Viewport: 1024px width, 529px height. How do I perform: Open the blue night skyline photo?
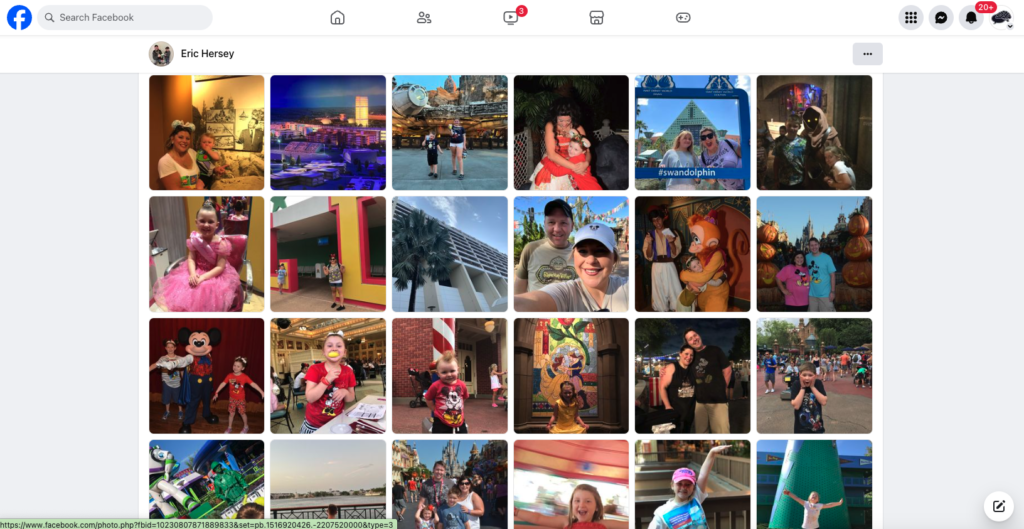pos(328,132)
